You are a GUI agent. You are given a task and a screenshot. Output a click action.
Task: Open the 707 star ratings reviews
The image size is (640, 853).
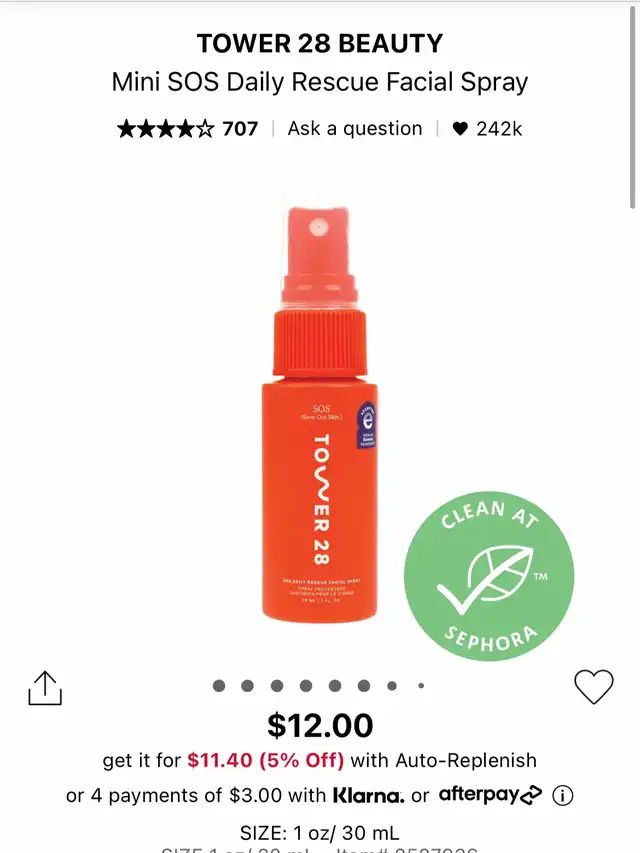[187, 128]
